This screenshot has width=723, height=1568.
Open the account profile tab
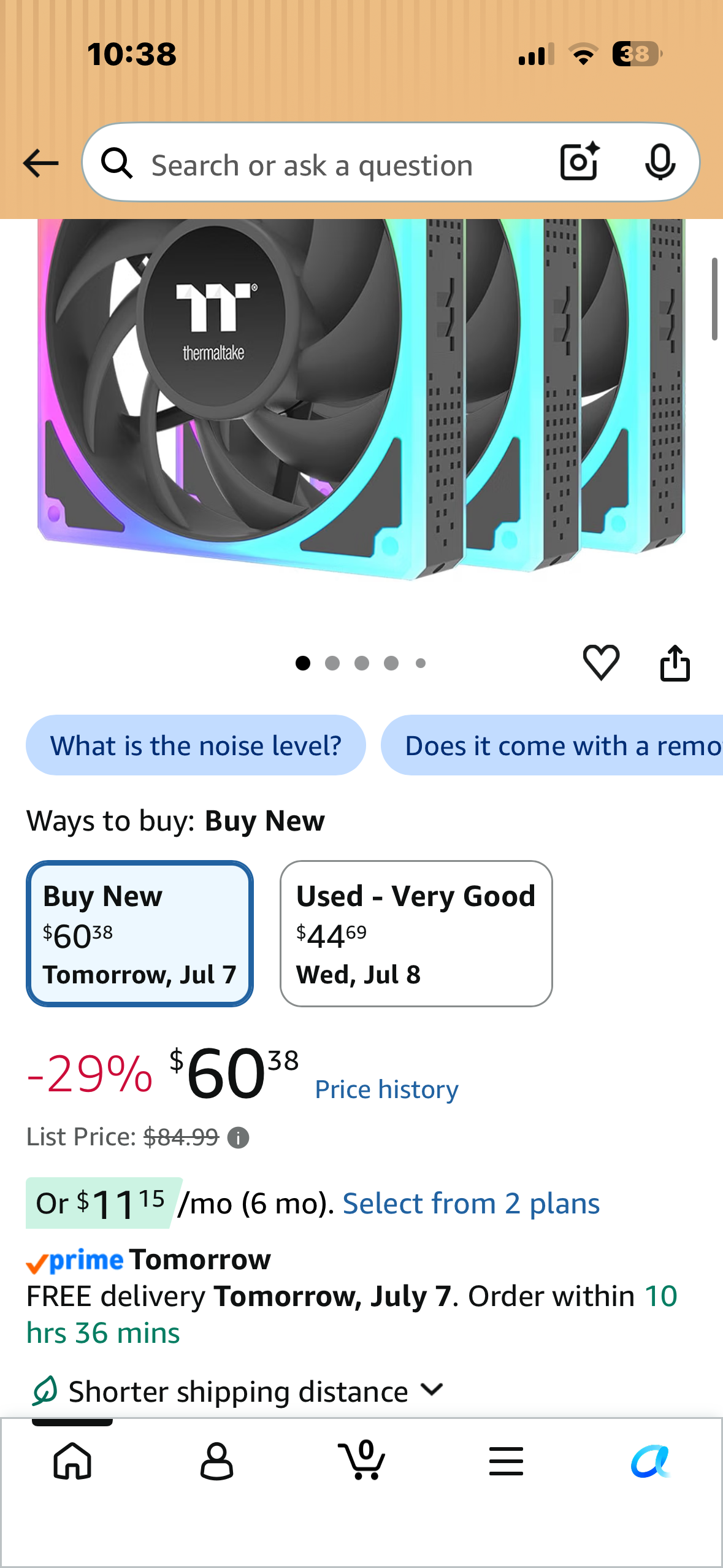click(216, 1461)
